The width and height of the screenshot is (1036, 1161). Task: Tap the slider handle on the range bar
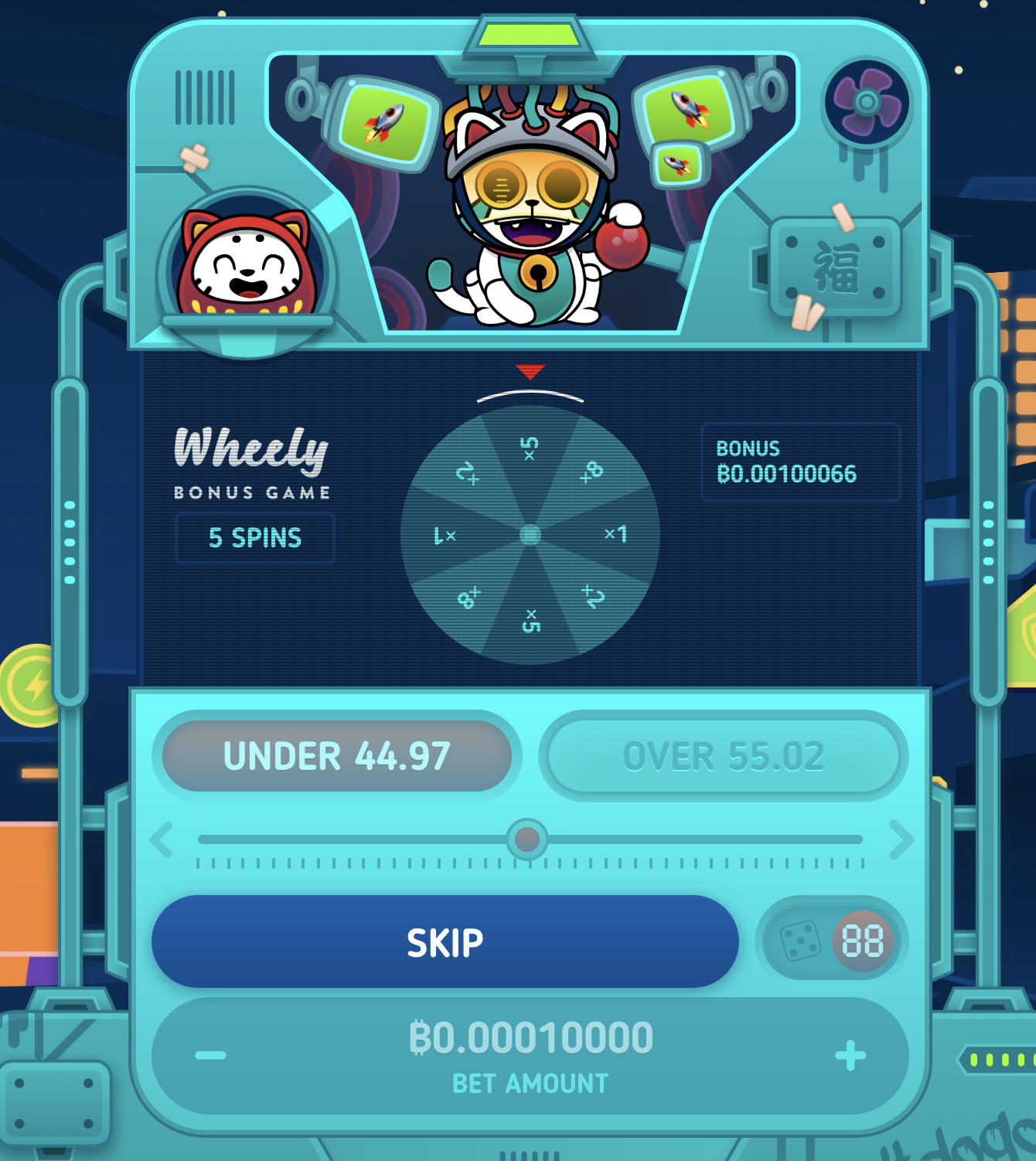[x=527, y=839]
